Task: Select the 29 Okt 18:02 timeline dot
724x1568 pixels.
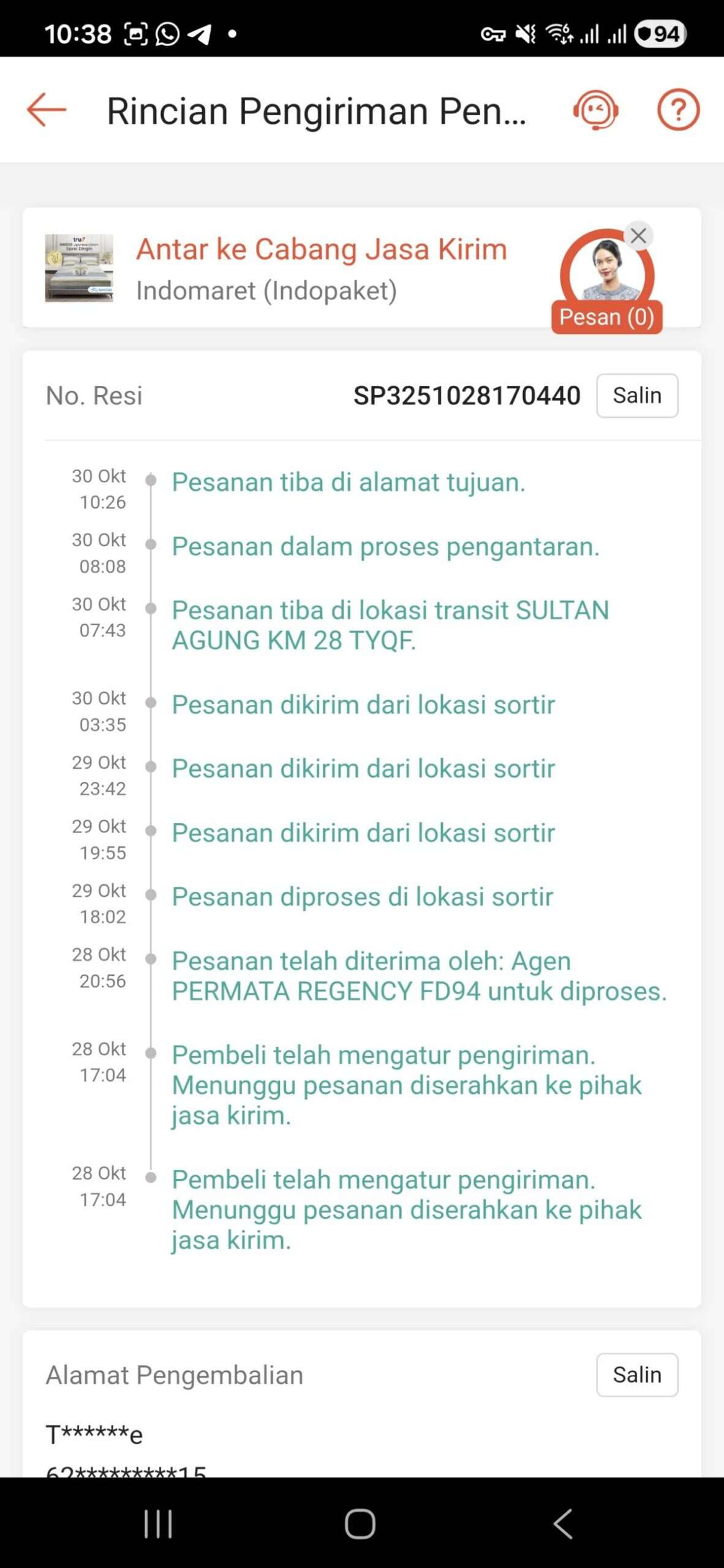Action: coord(151,895)
